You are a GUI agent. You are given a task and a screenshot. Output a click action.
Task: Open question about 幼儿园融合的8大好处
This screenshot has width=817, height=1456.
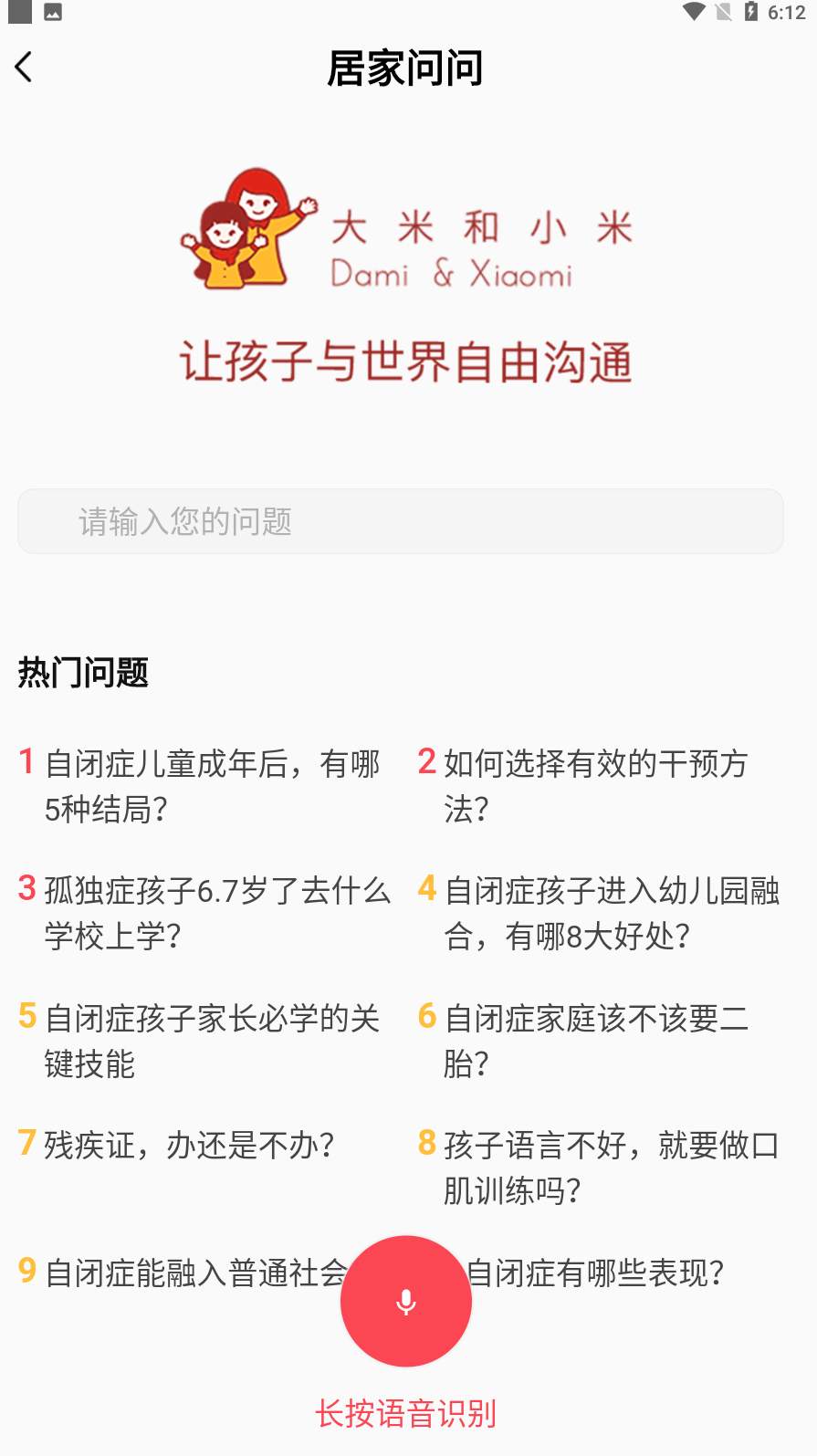[x=607, y=913]
